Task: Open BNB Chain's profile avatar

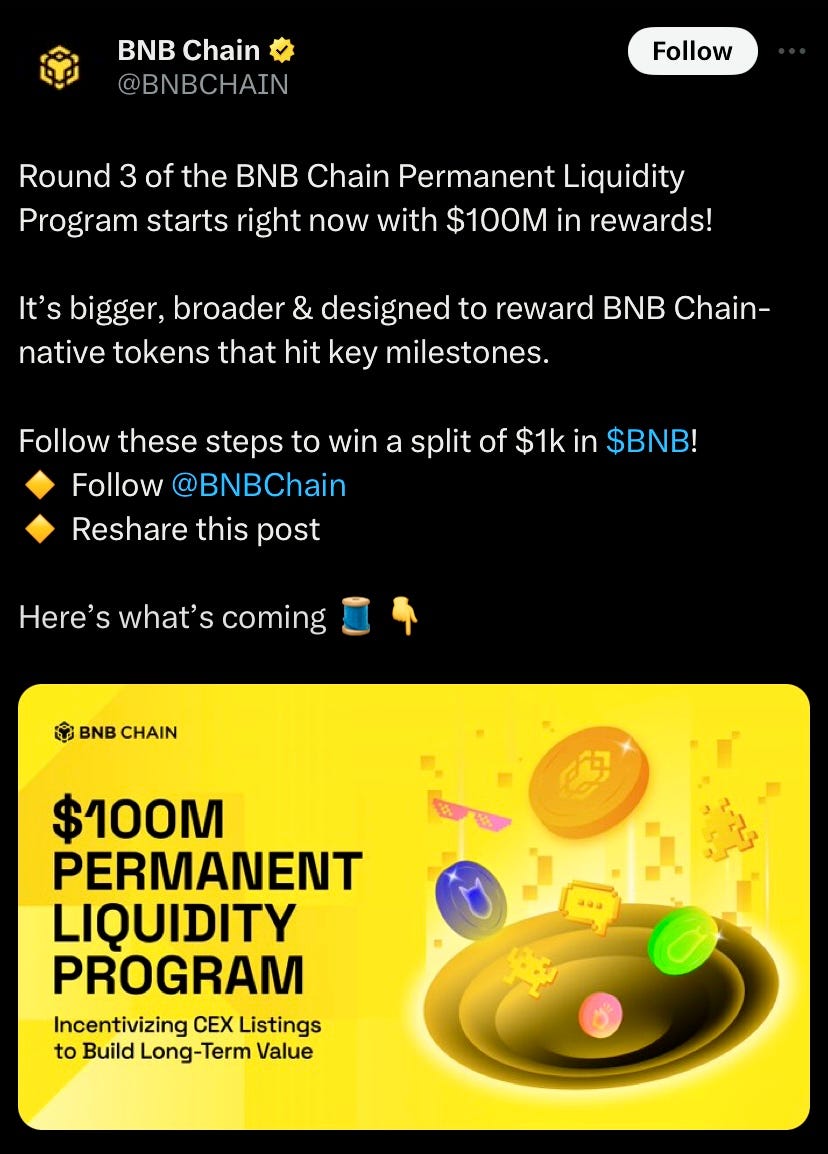Action: [58, 67]
